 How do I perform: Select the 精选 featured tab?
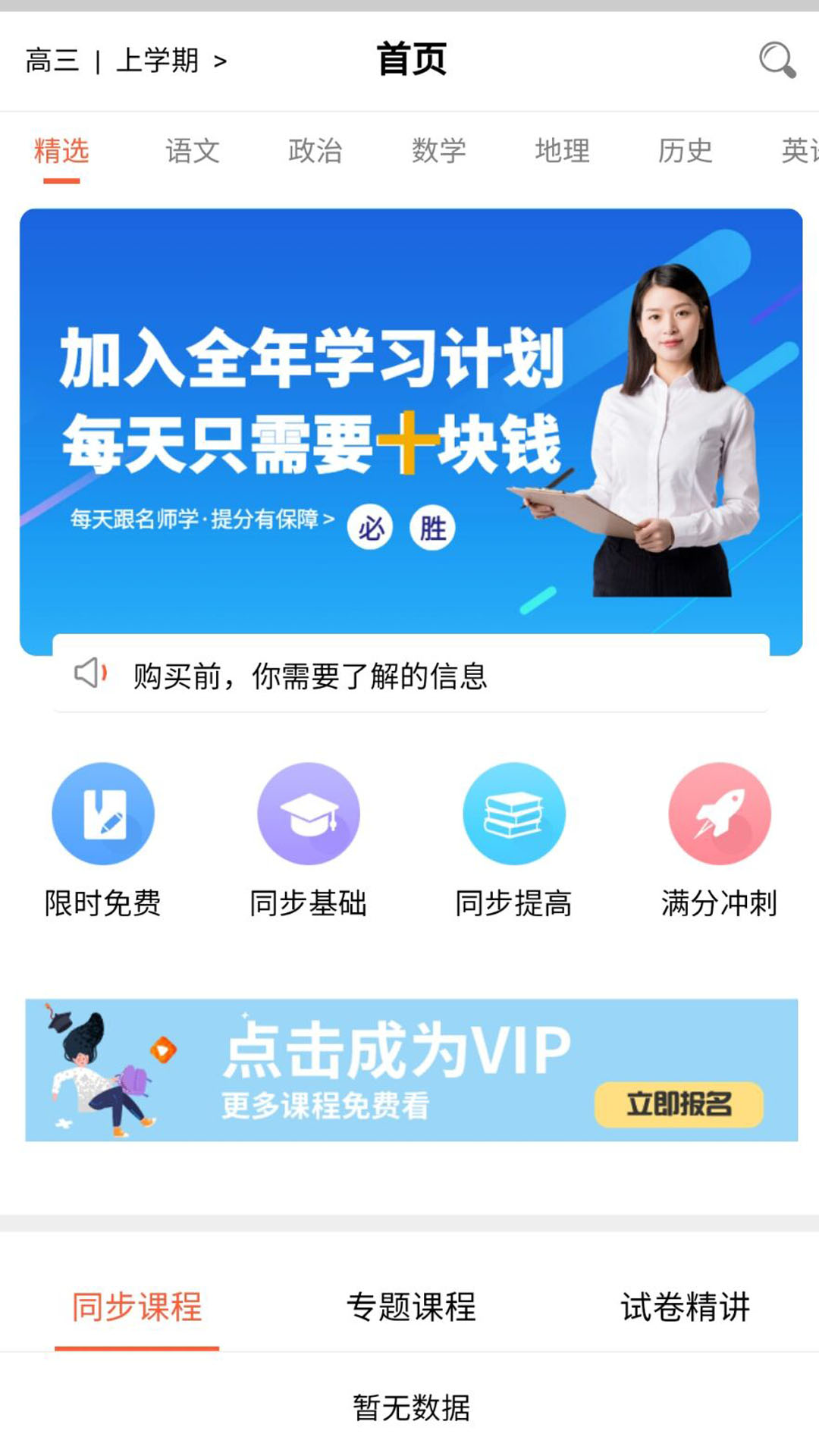point(60,150)
